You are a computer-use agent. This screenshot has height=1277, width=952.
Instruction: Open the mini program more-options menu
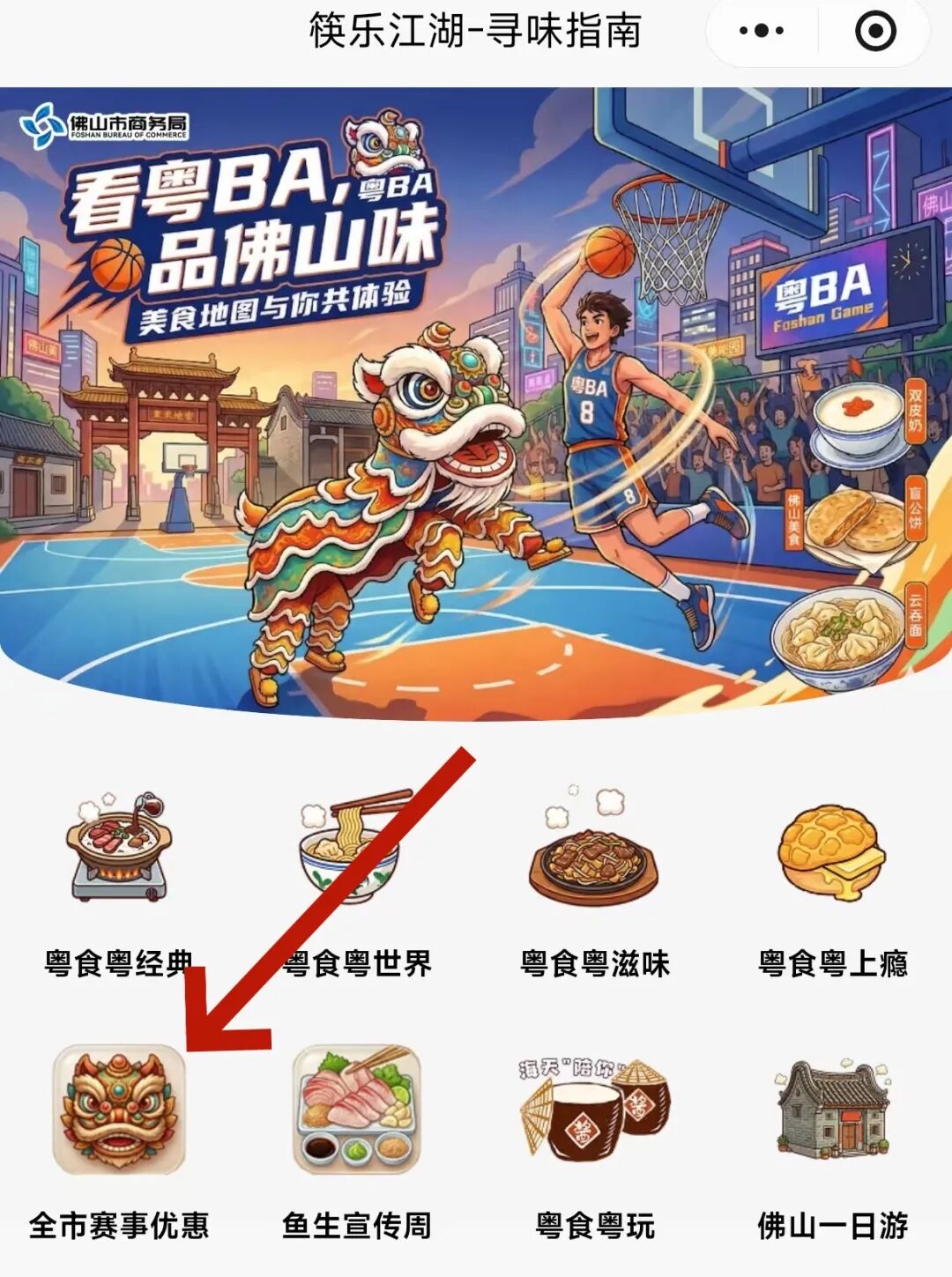click(x=762, y=32)
